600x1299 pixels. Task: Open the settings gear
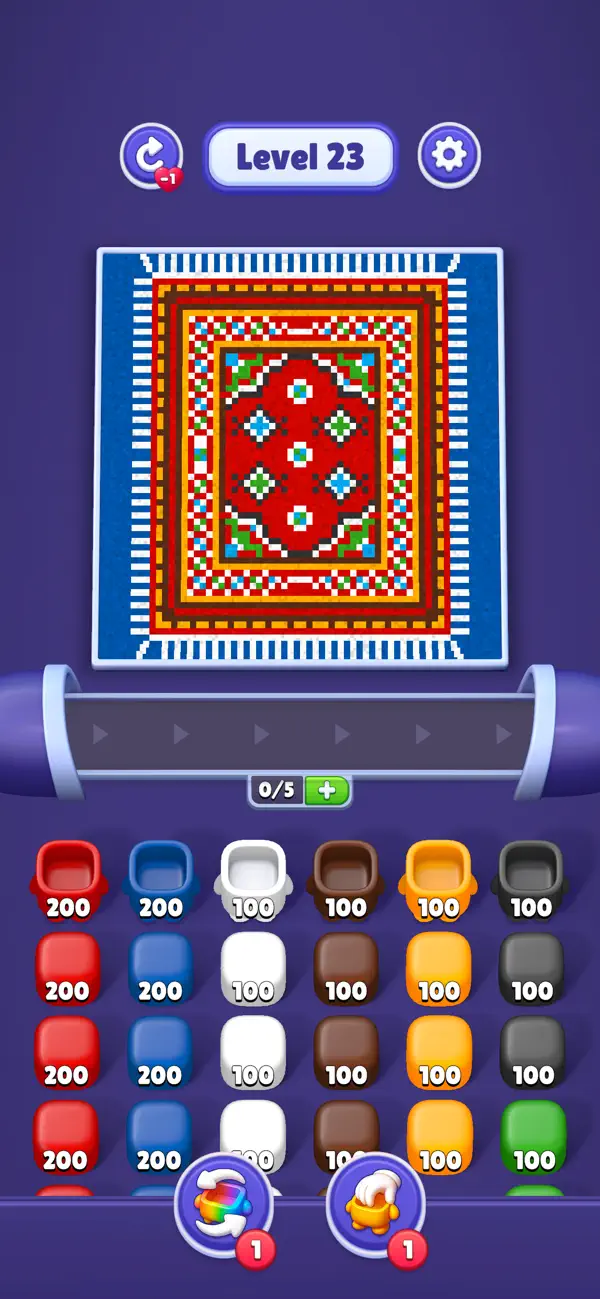point(449,154)
